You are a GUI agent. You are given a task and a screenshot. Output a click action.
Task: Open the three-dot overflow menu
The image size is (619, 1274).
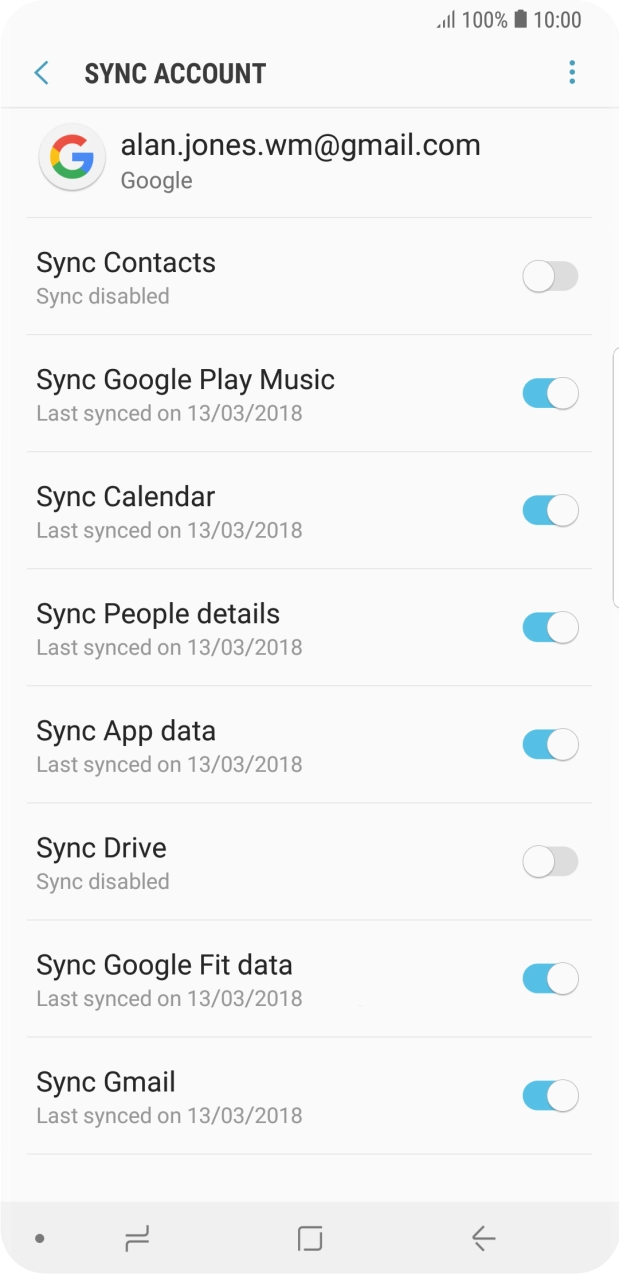[x=572, y=73]
